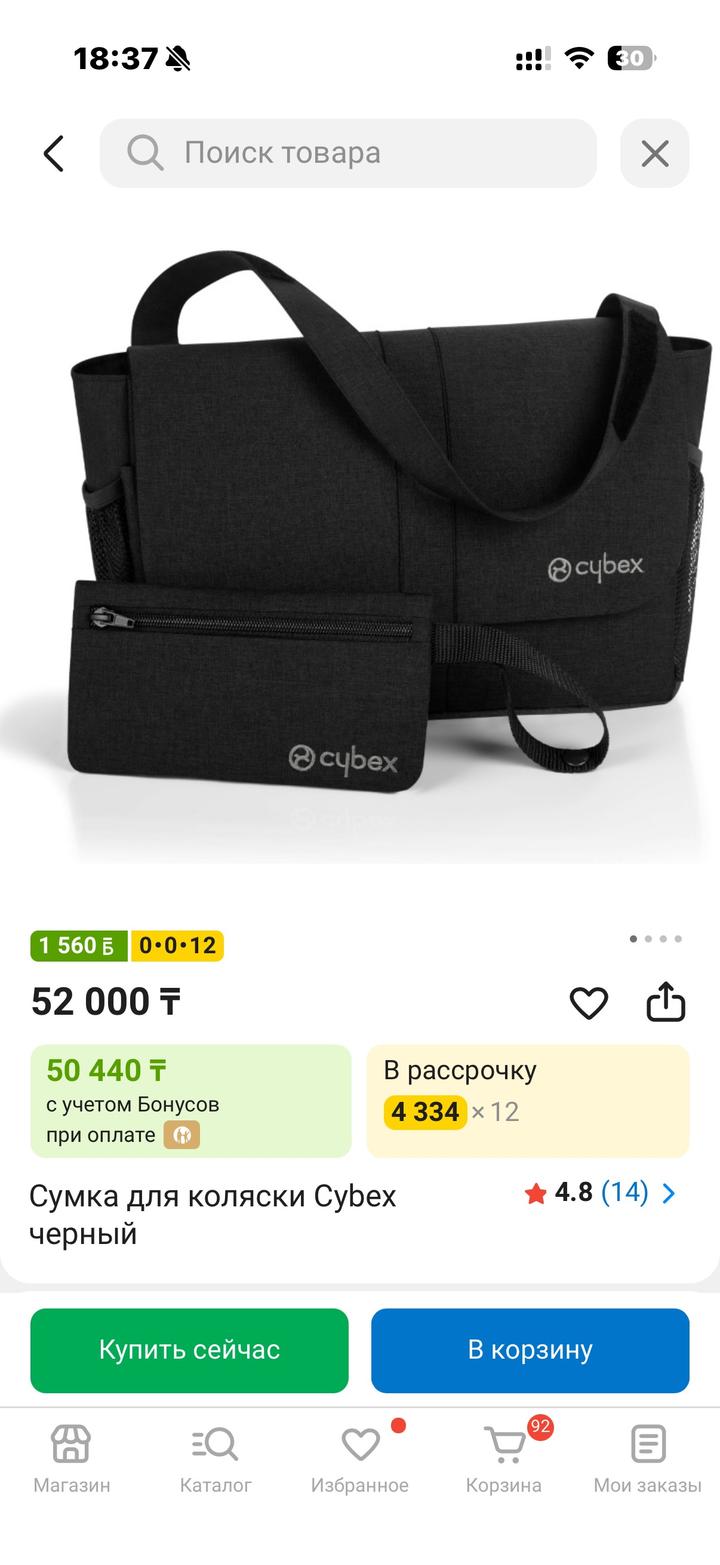This screenshot has height=1565, width=720.
Task: Add this bag to favorites with the heart
Action: coord(588,1003)
